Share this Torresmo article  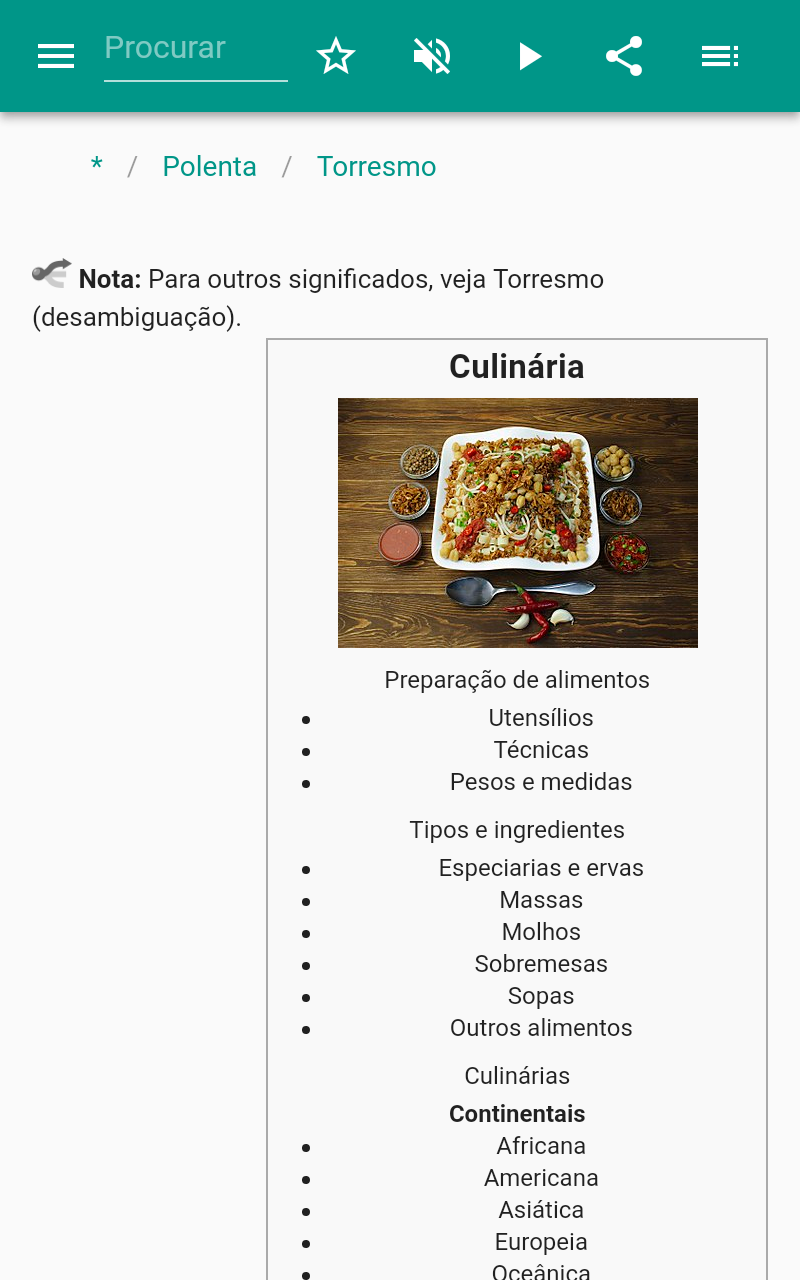(x=624, y=56)
